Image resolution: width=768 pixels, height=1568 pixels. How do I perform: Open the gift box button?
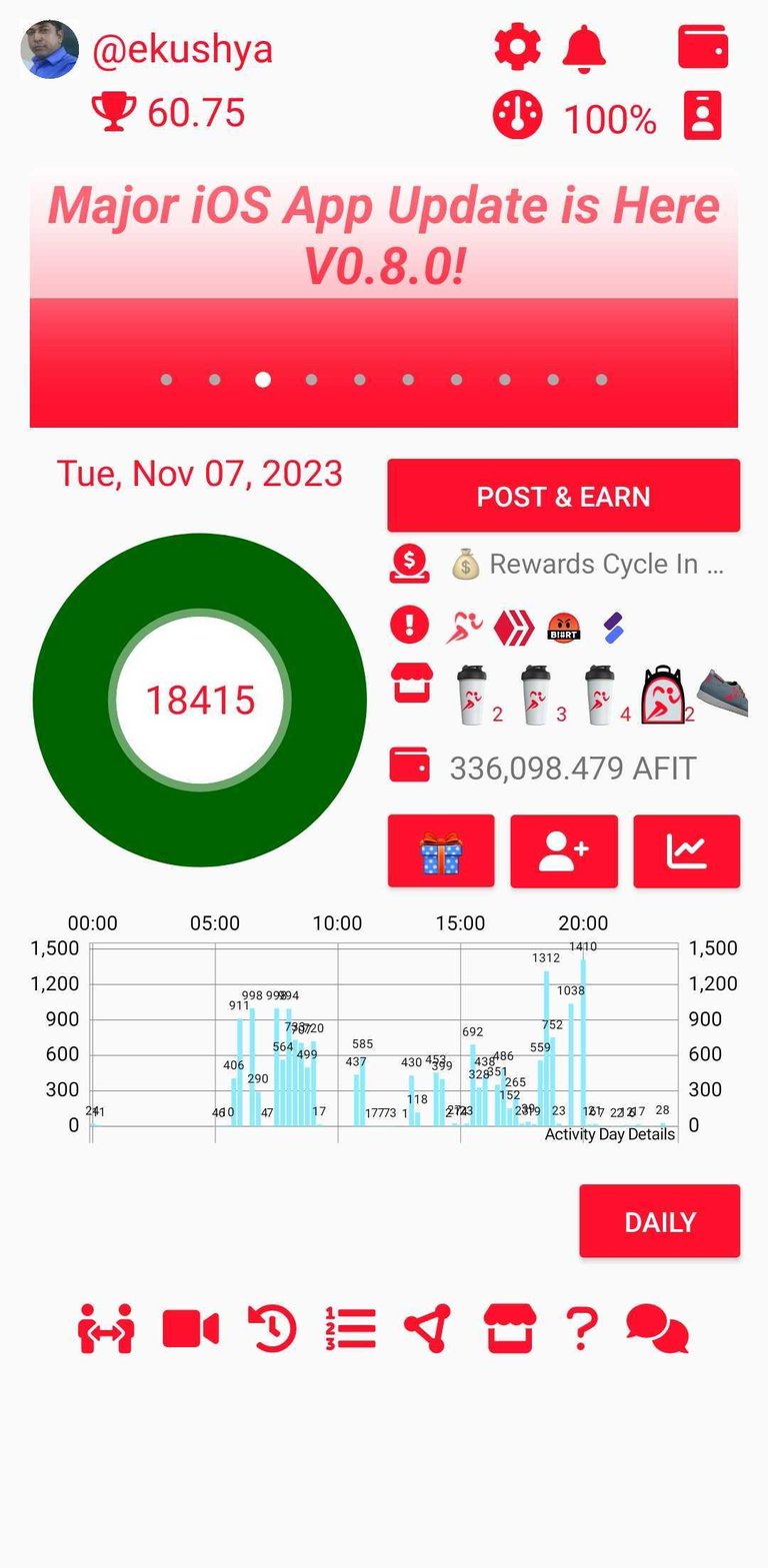[441, 851]
